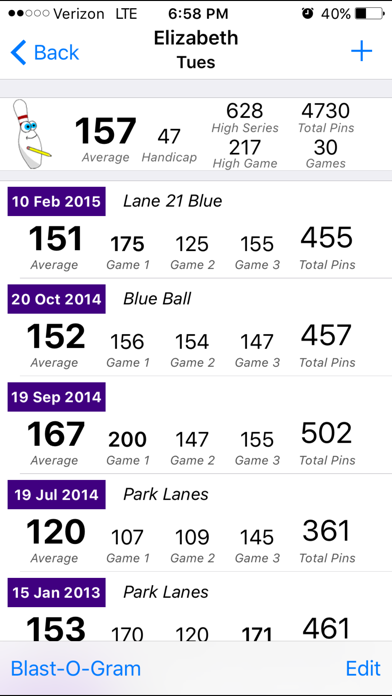Add a new series with plus icon

click(x=361, y=51)
